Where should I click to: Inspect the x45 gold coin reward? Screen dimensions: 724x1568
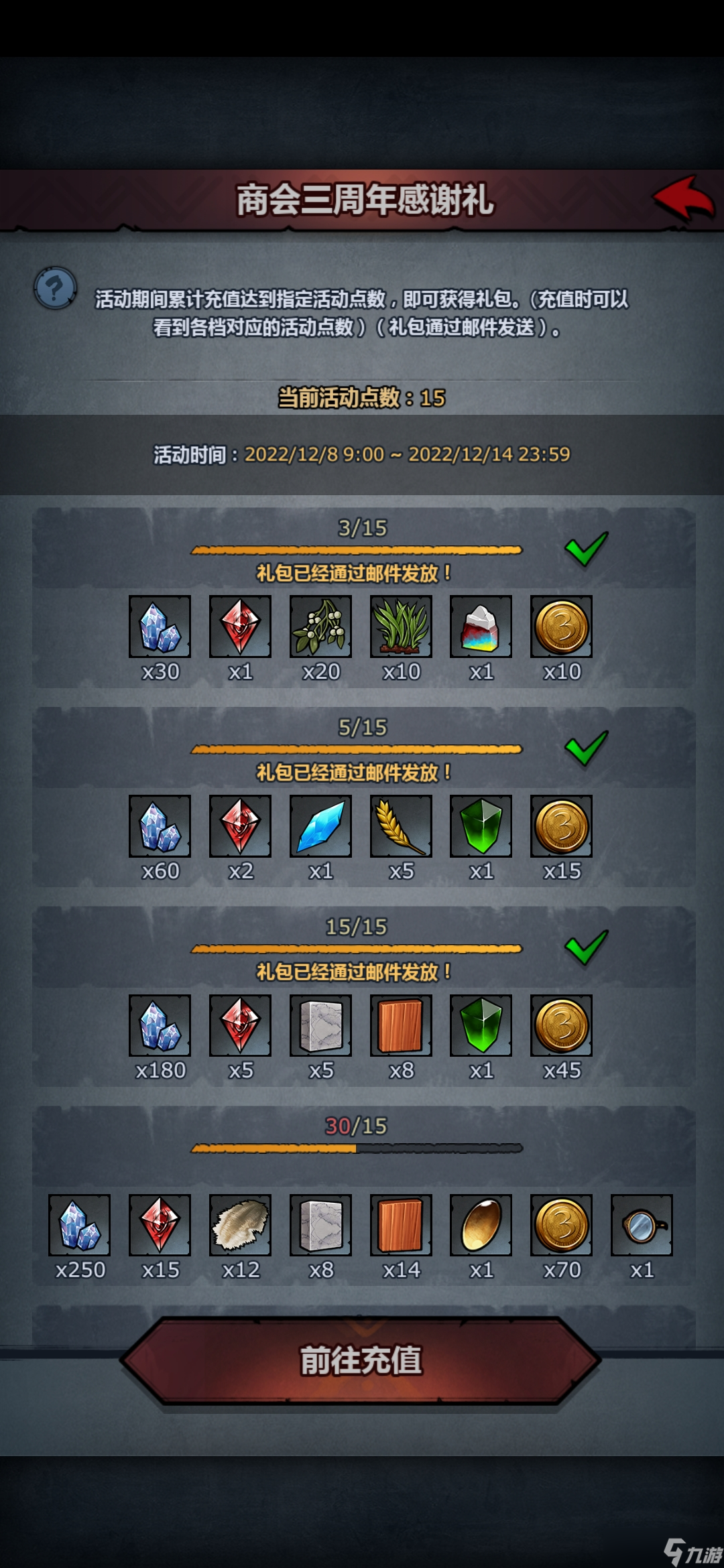561,1025
